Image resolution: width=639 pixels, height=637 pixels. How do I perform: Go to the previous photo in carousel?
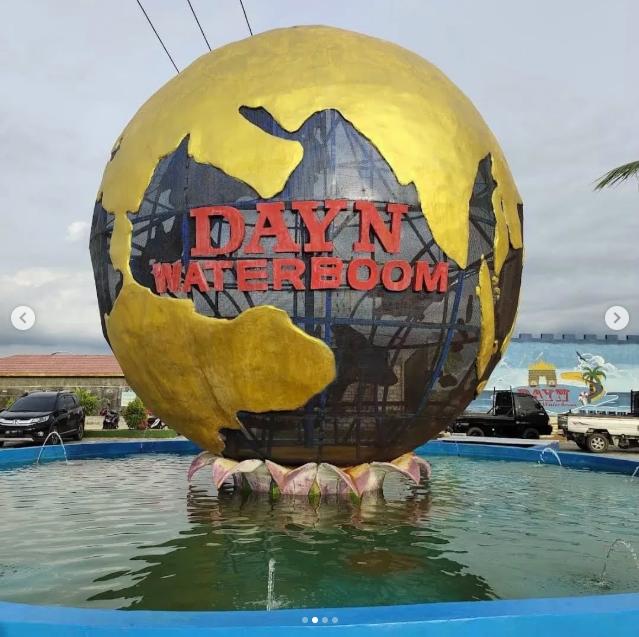pyautogui.click(x=23, y=318)
